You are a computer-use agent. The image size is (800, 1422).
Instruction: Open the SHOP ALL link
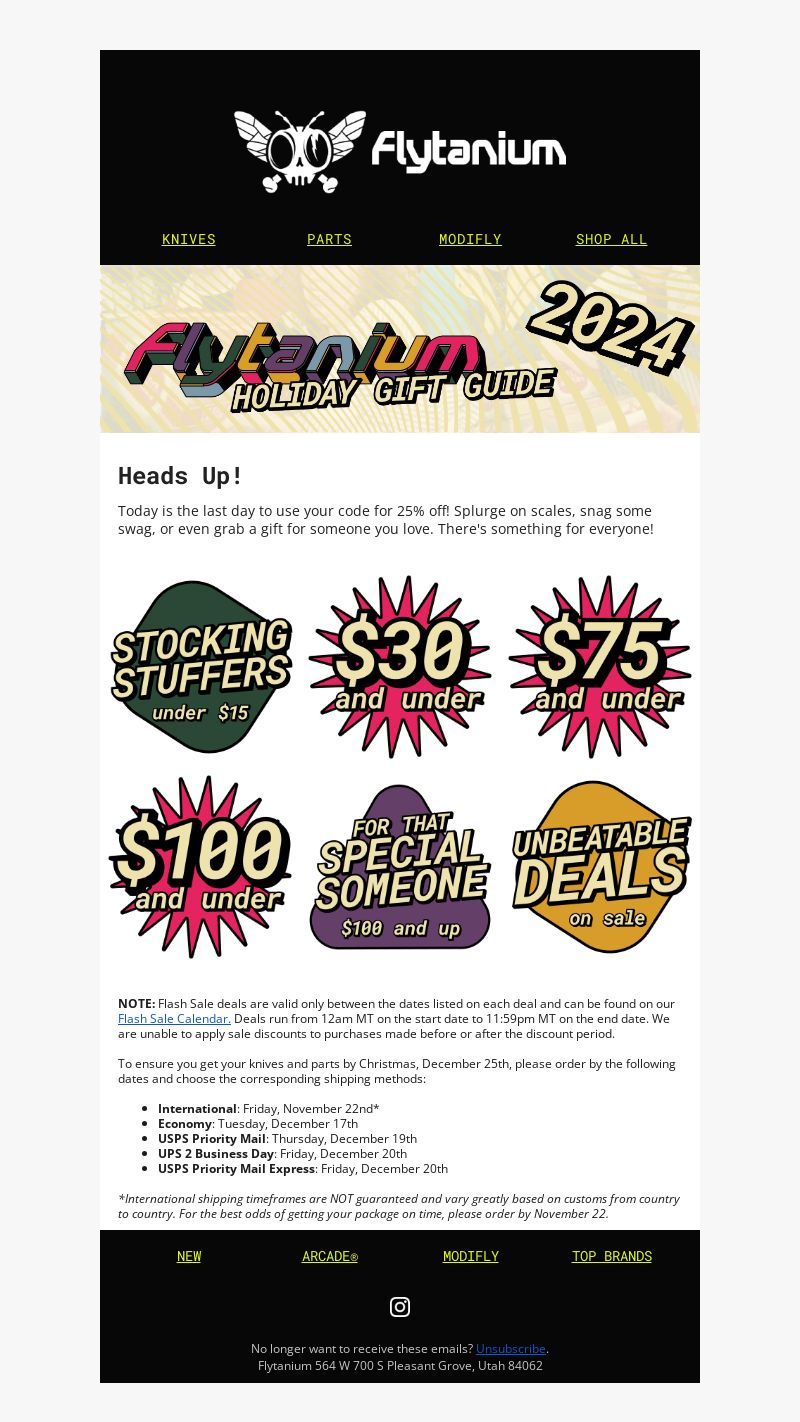pos(611,239)
